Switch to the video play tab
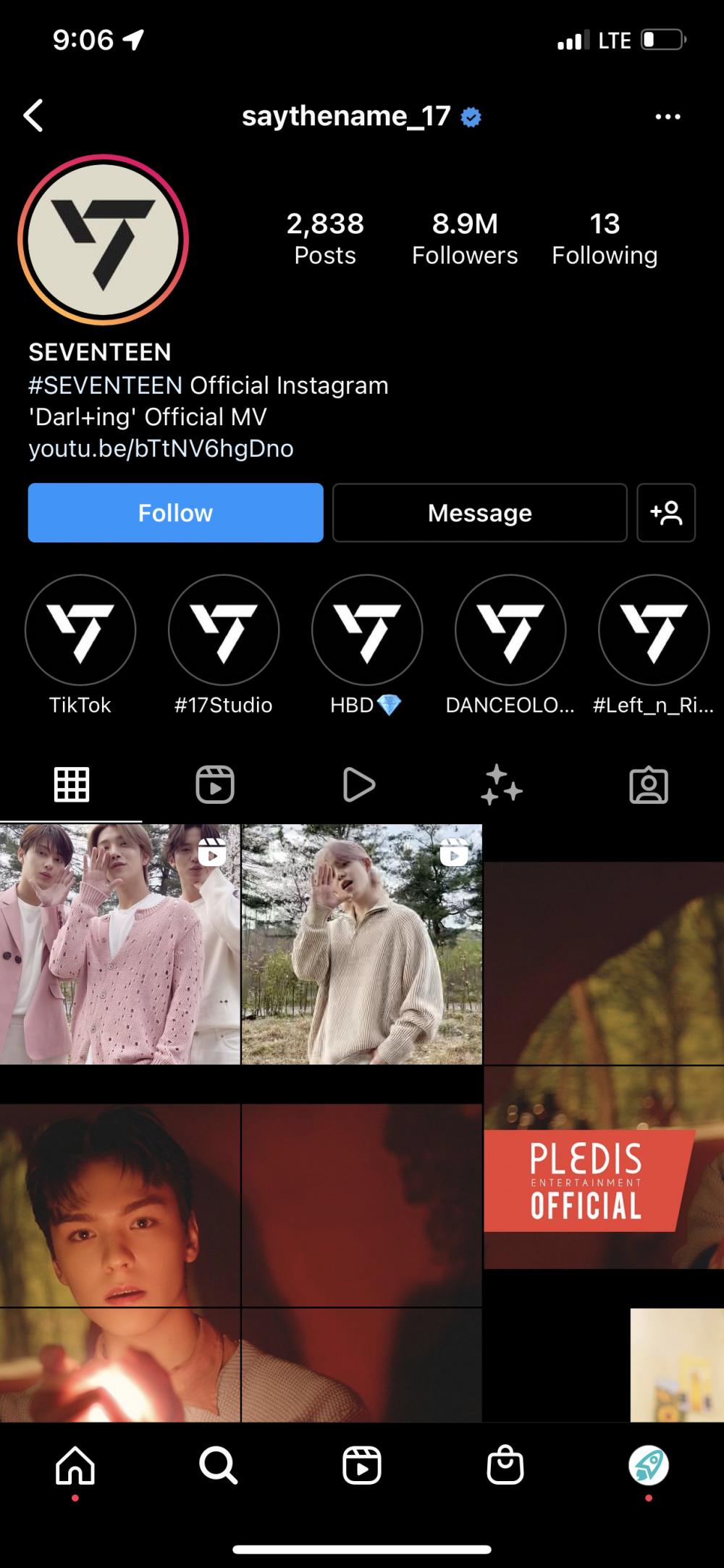Screen dimensions: 724x1568 (358, 784)
